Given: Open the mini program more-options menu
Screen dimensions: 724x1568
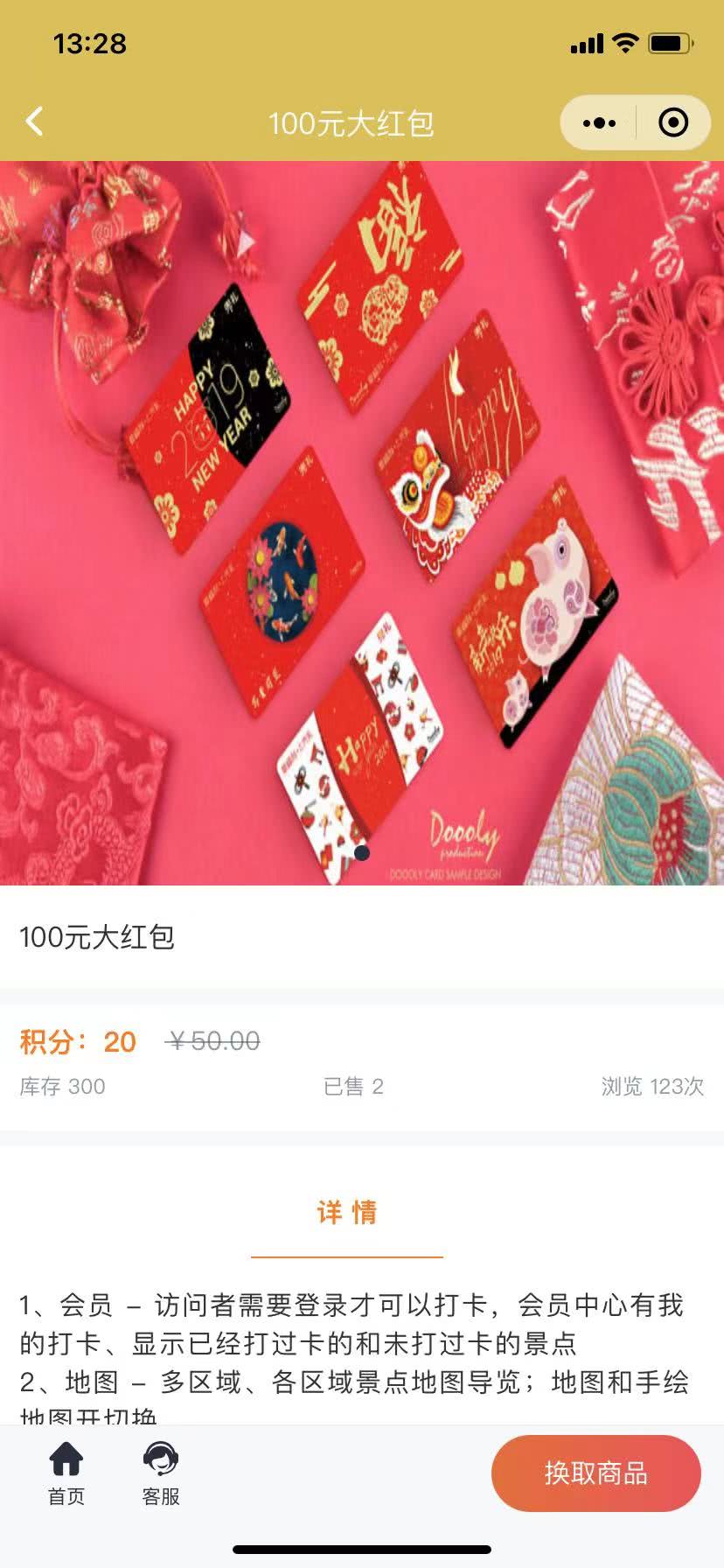Looking at the screenshot, I should coord(599,123).
